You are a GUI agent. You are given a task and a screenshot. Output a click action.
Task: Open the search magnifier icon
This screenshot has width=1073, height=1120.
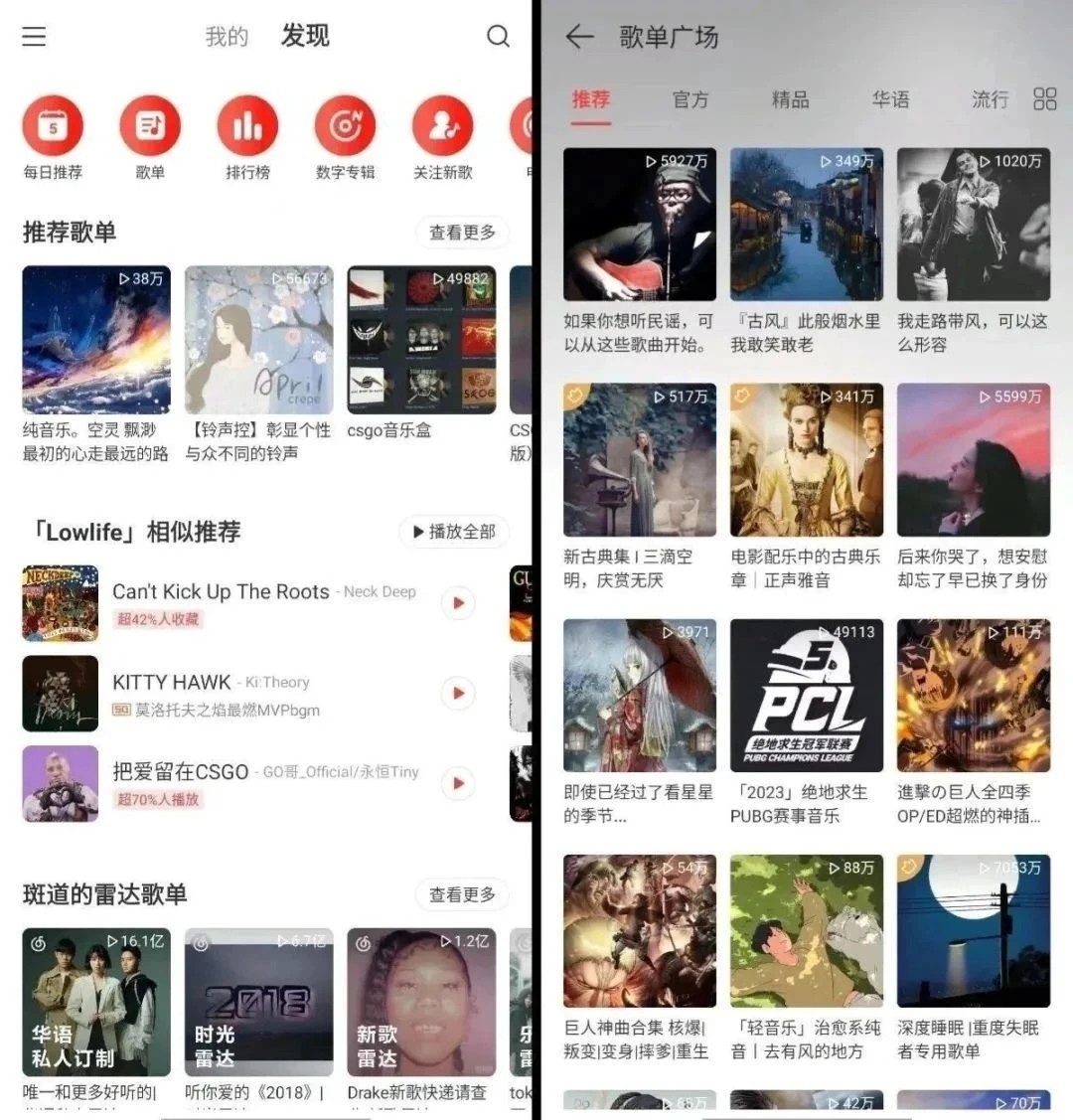click(x=498, y=37)
